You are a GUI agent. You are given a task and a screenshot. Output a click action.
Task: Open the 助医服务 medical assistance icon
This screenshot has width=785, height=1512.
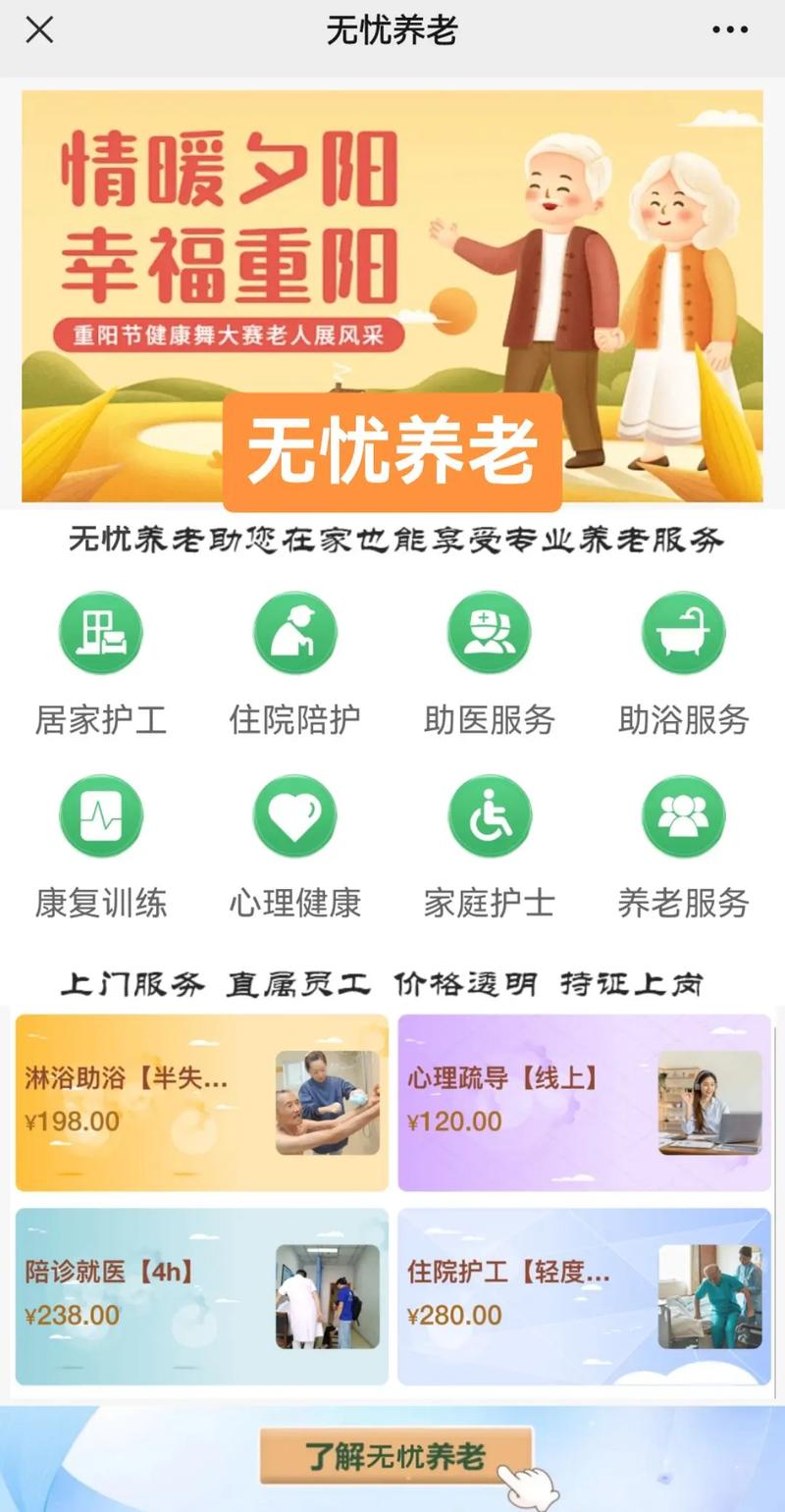489,632
